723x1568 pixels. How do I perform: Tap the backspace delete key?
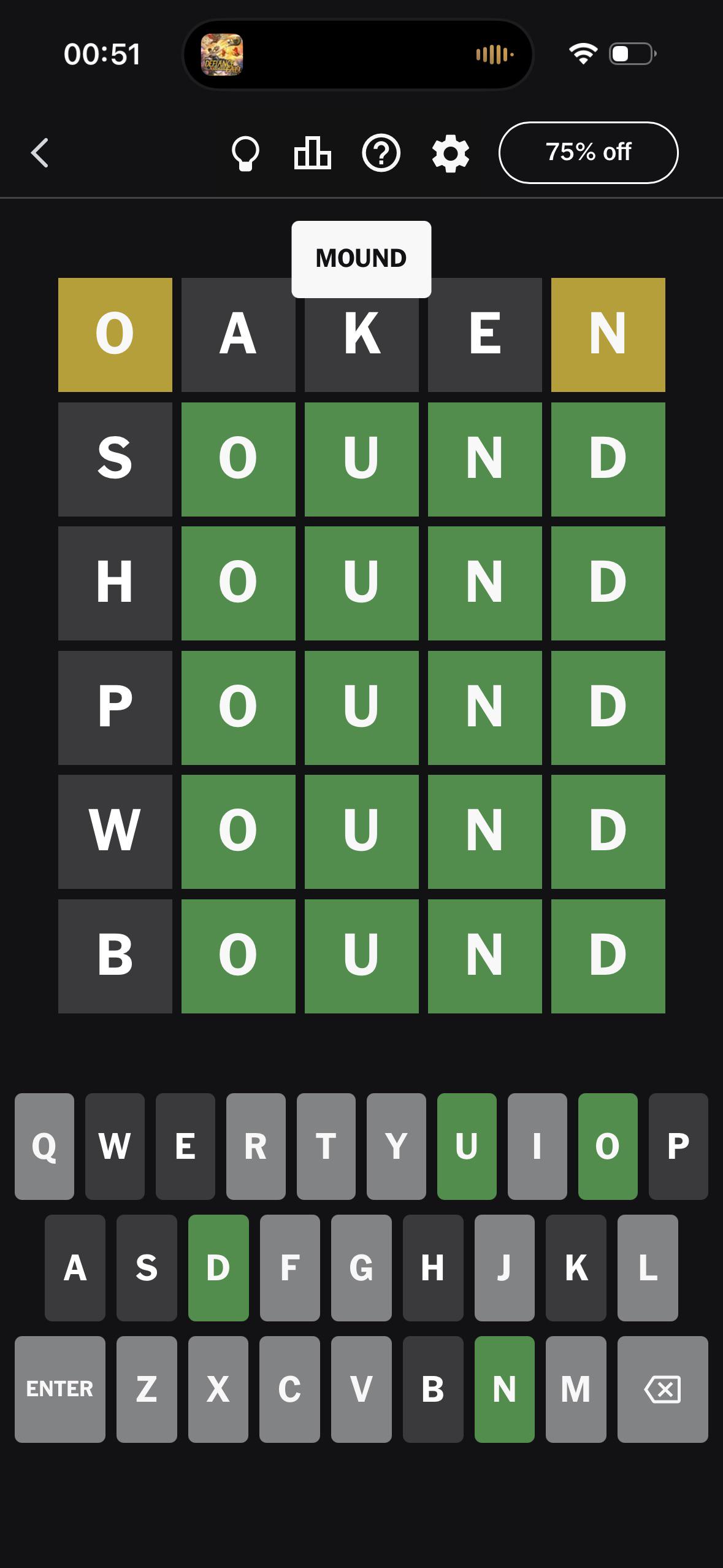point(662,1389)
